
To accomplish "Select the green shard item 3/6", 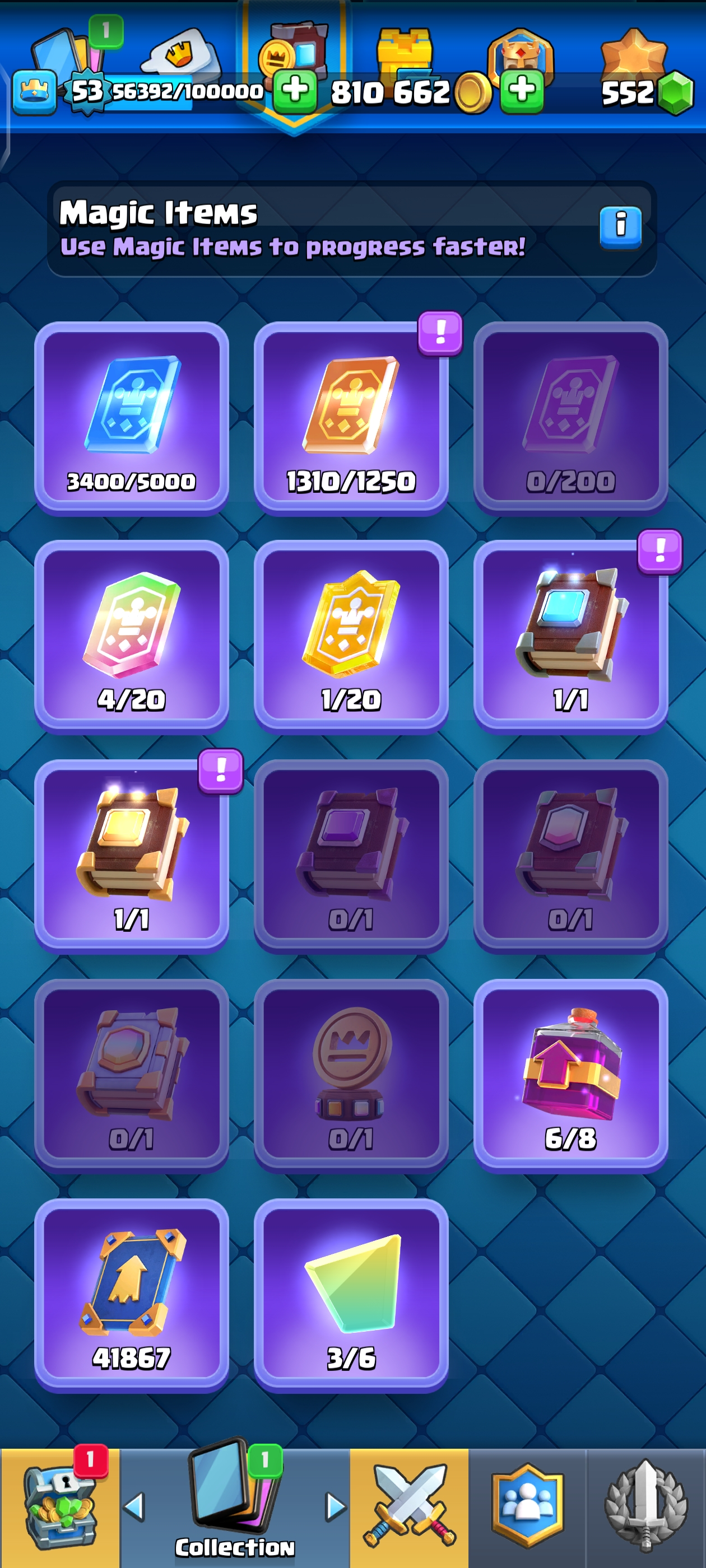I will 351,1295.
